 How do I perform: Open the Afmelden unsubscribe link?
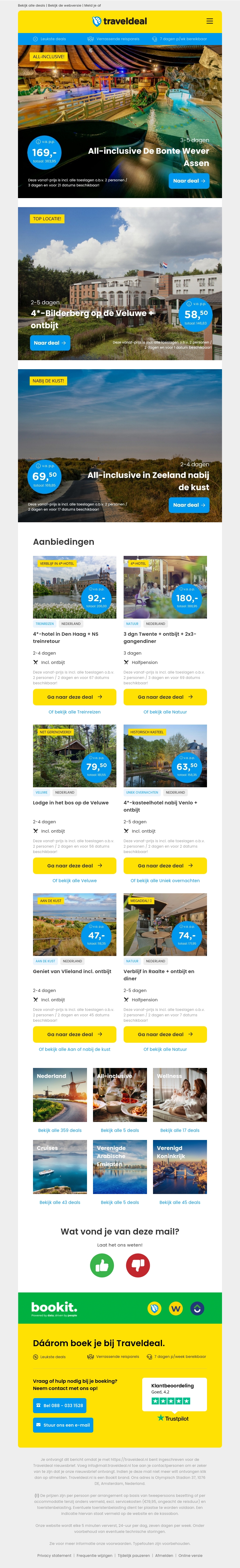[164, 1555]
